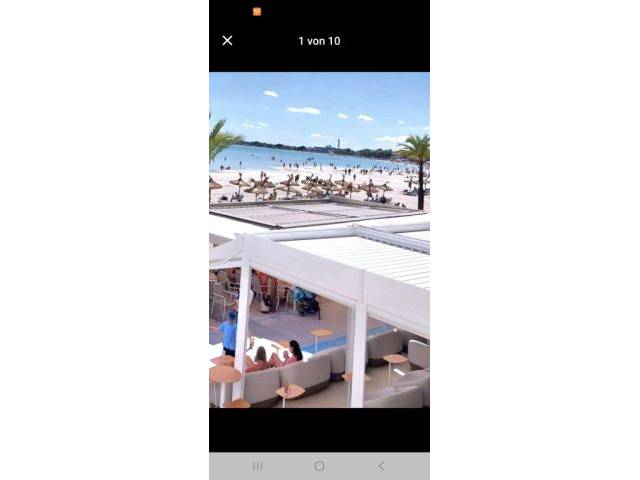Open the recent apps view

click(x=257, y=466)
